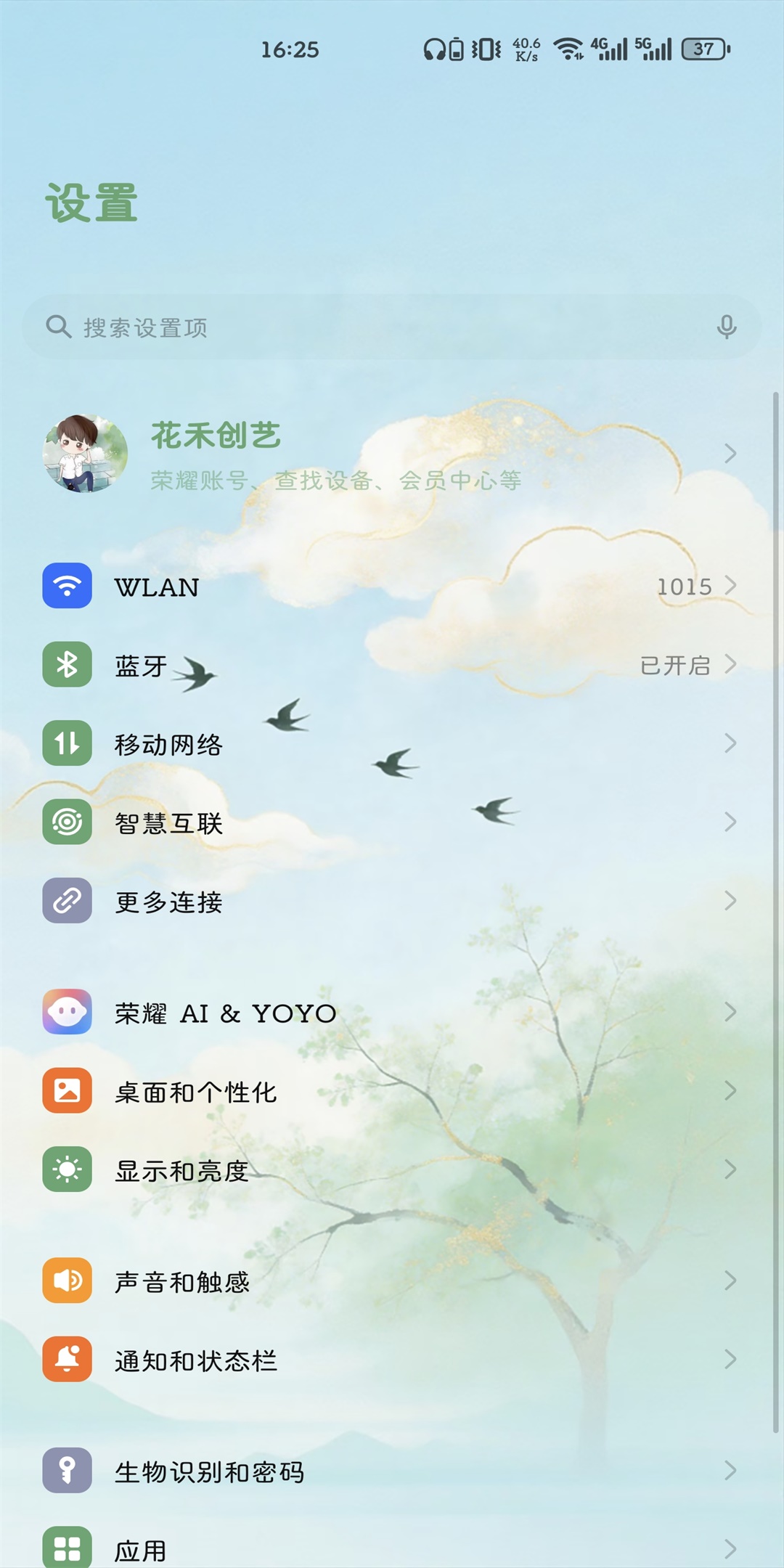Open 应用 settings
Screen dimensions: 784x1568
392,1549
